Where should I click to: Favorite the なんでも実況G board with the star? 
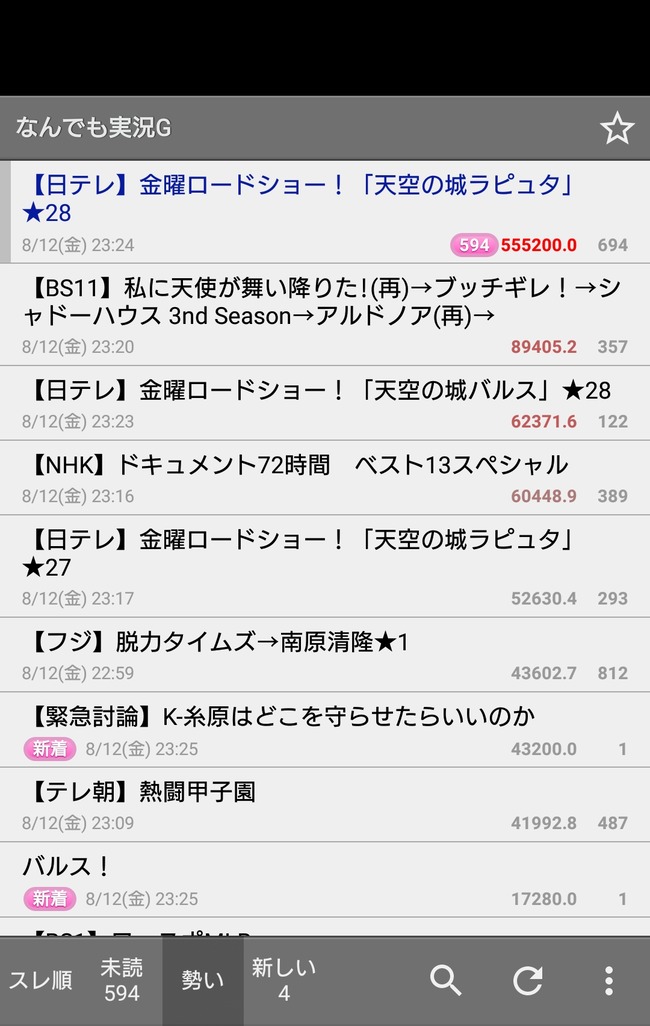click(x=616, y=128)
